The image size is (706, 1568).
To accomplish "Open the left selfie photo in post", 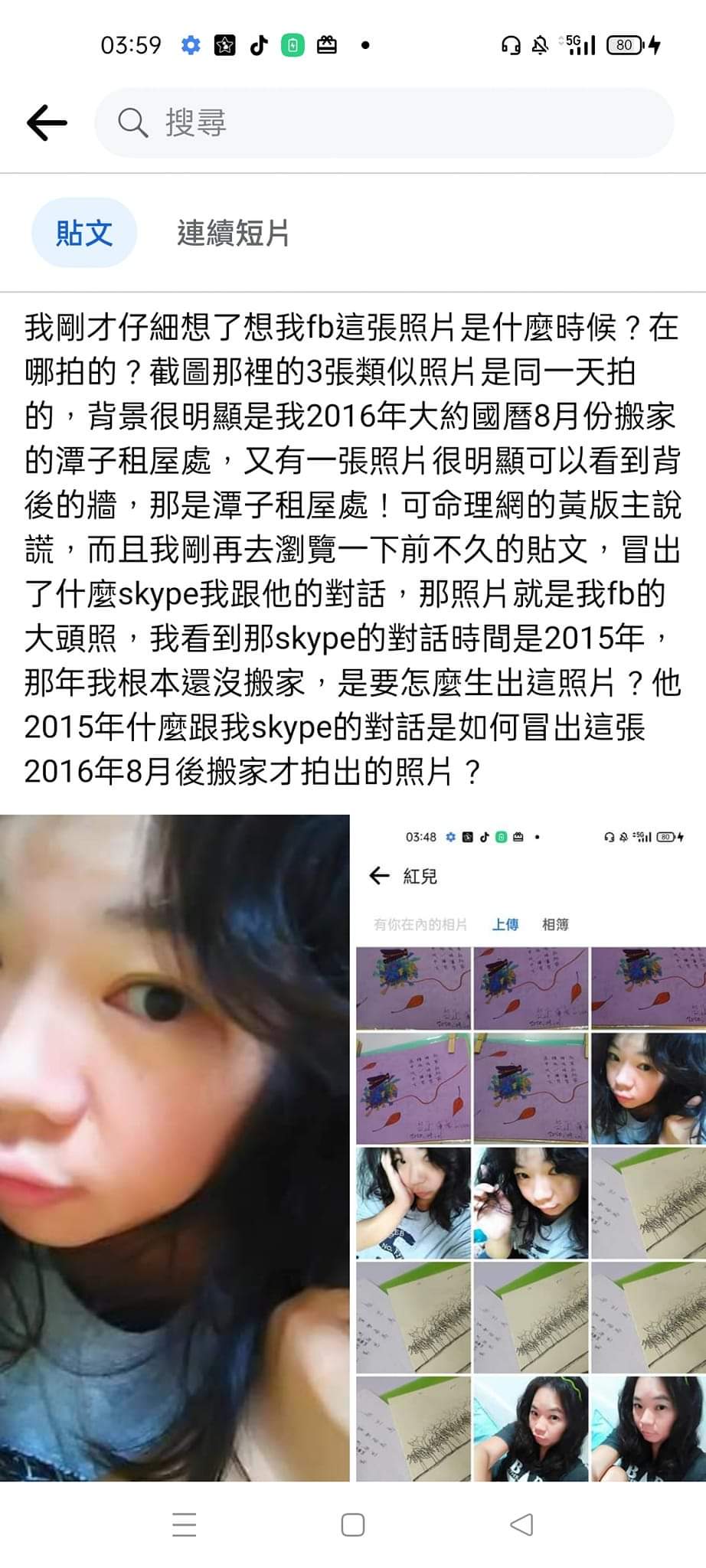I will 175,1148.
